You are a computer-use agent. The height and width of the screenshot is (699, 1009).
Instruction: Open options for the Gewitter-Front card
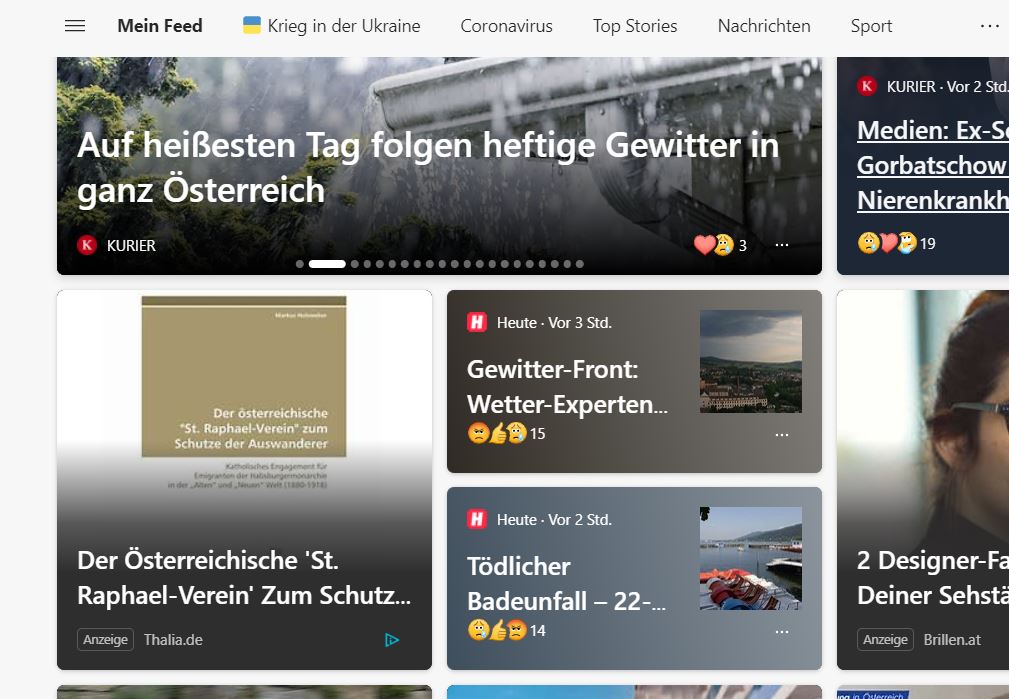point(782,435)
